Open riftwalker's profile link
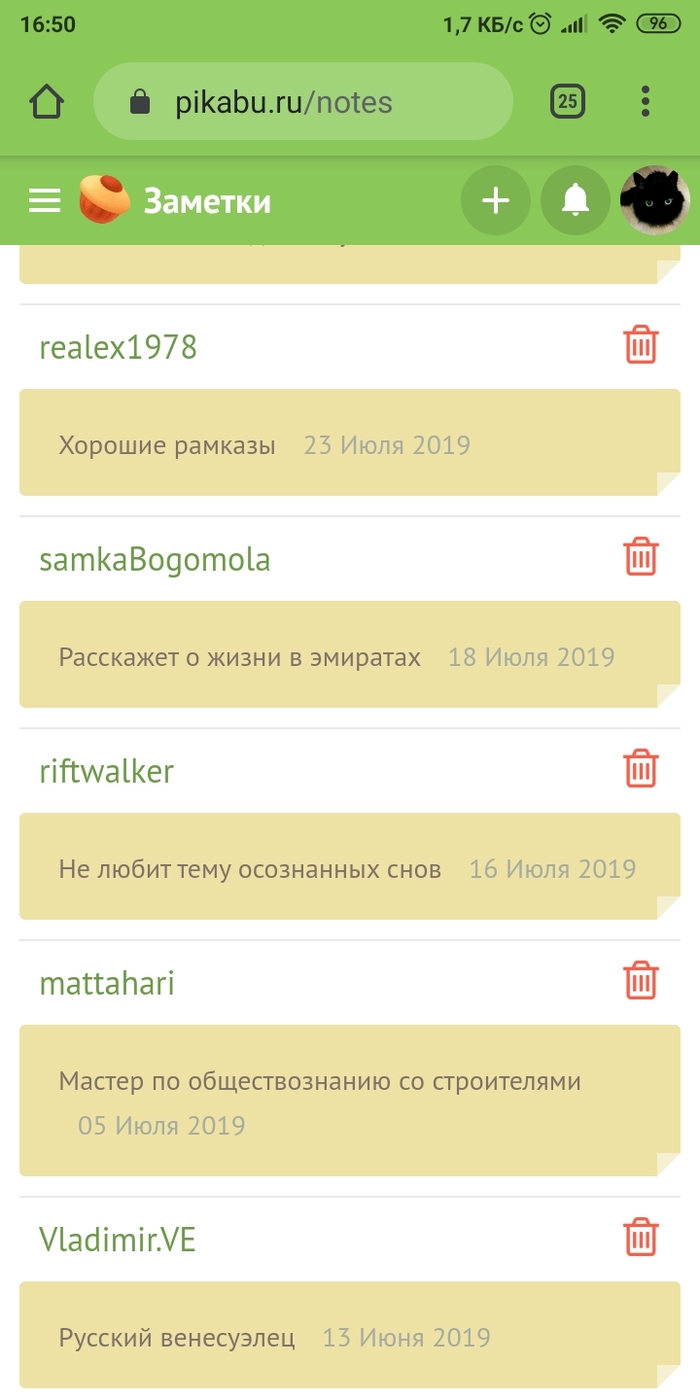Viewport: 700px width, 1400px height. pyautogui.click(x=107, y=771)
